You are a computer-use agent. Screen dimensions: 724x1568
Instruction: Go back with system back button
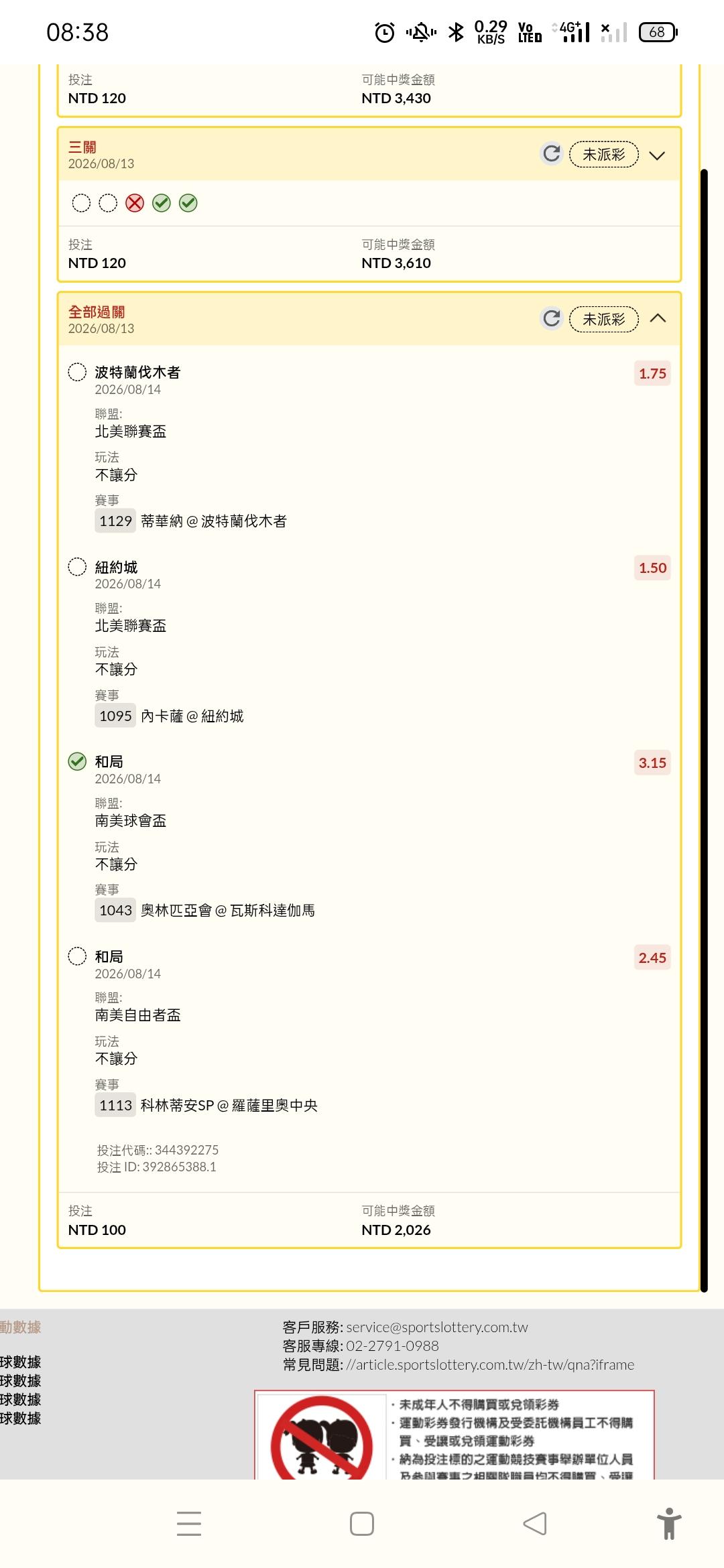pos(535,1524)
